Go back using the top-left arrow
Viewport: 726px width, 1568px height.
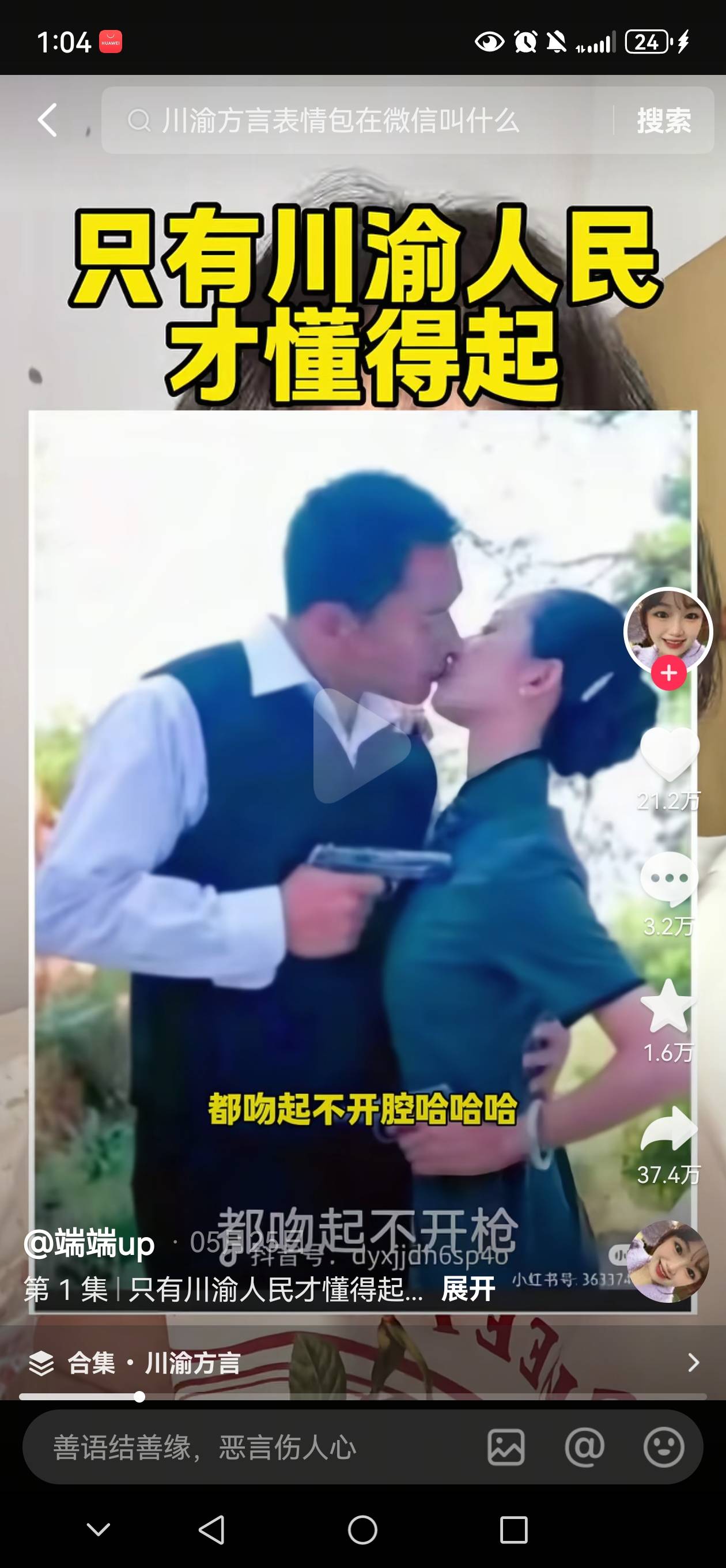47,120
